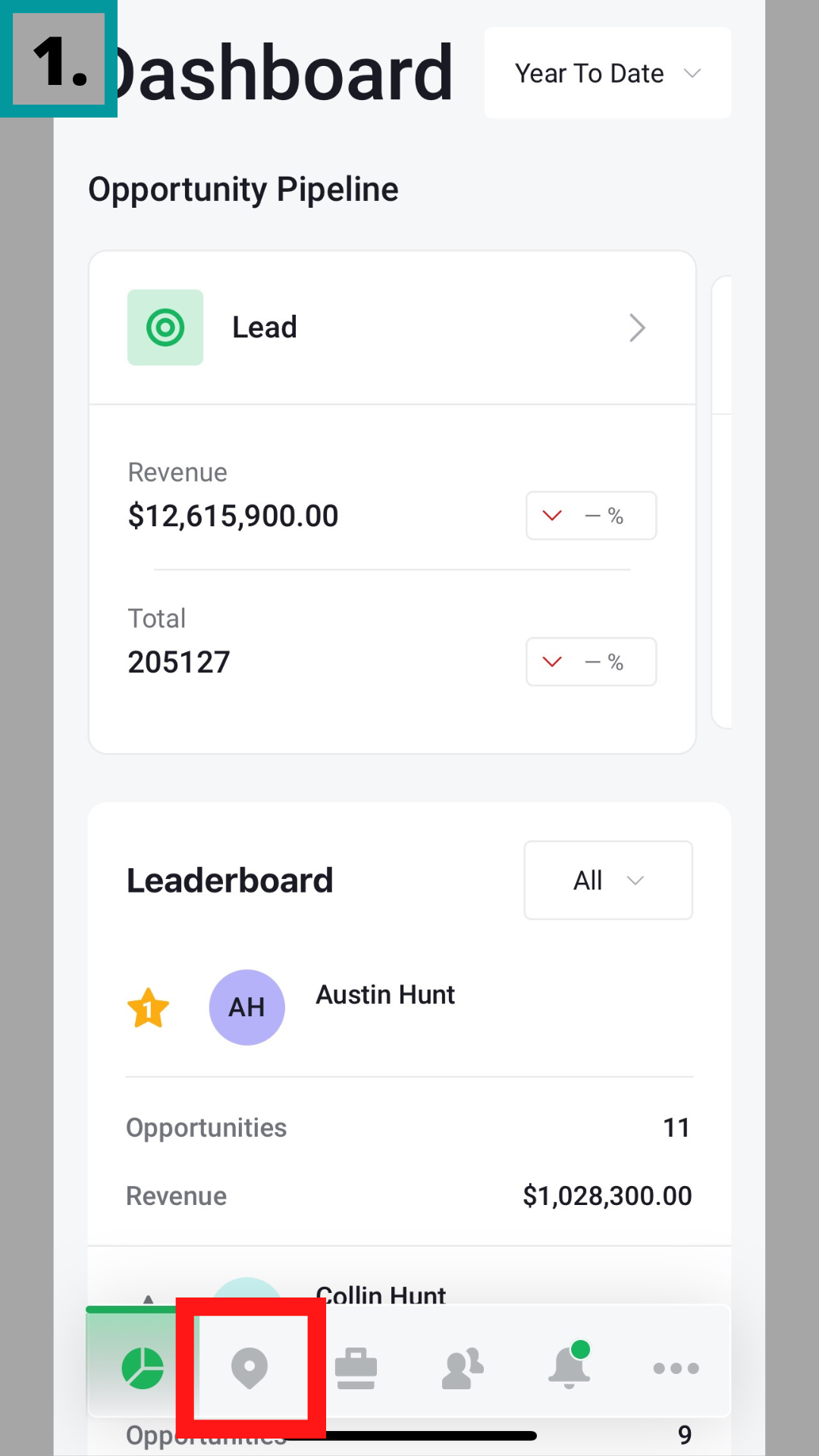Open the Year To Date dropdown

coord(607,74)
